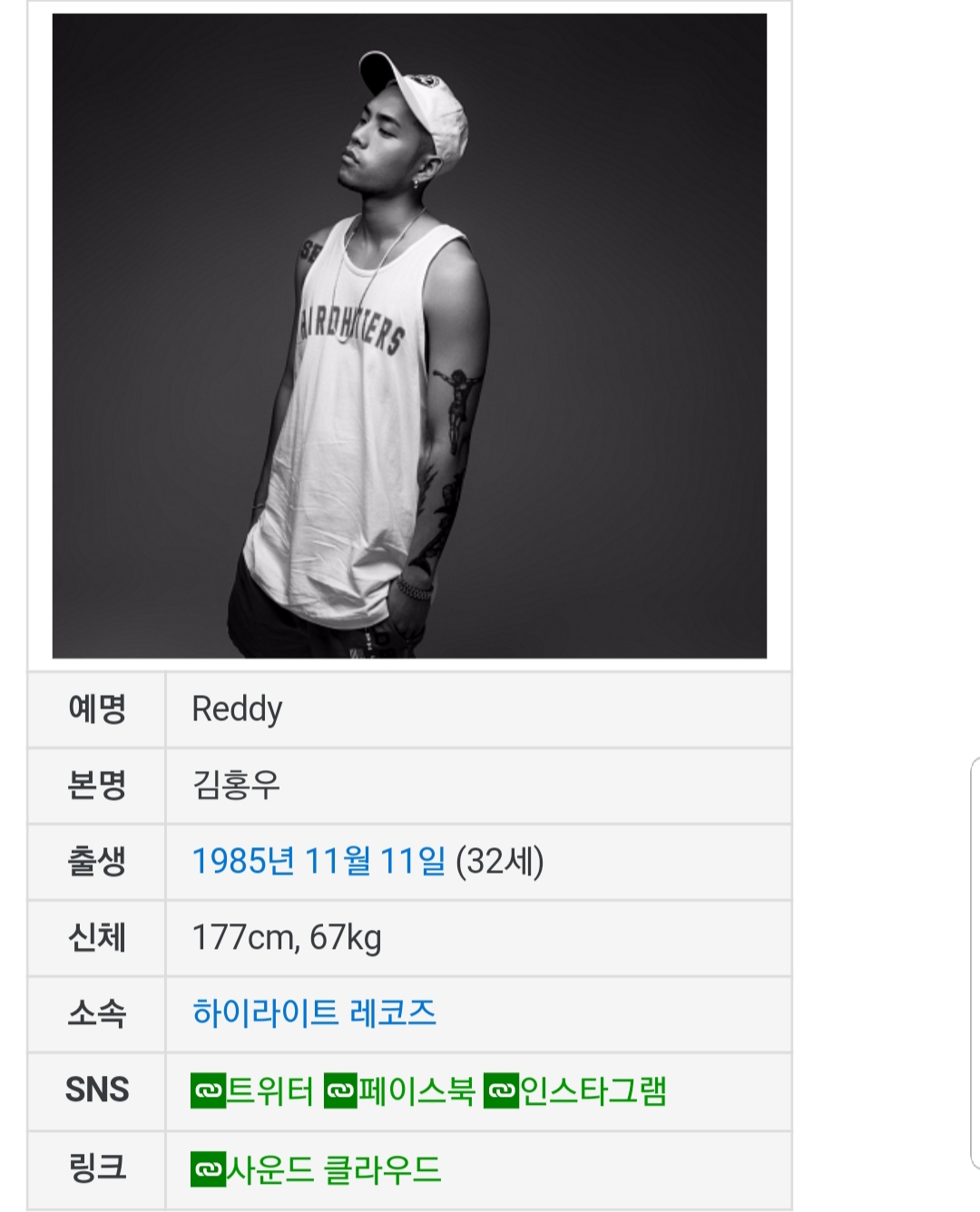Image resolution: width=980 pixels, height=1212 pixels.
Task: Open the 하이라이트 레코즈 label page
Action: pos(314,1012)
